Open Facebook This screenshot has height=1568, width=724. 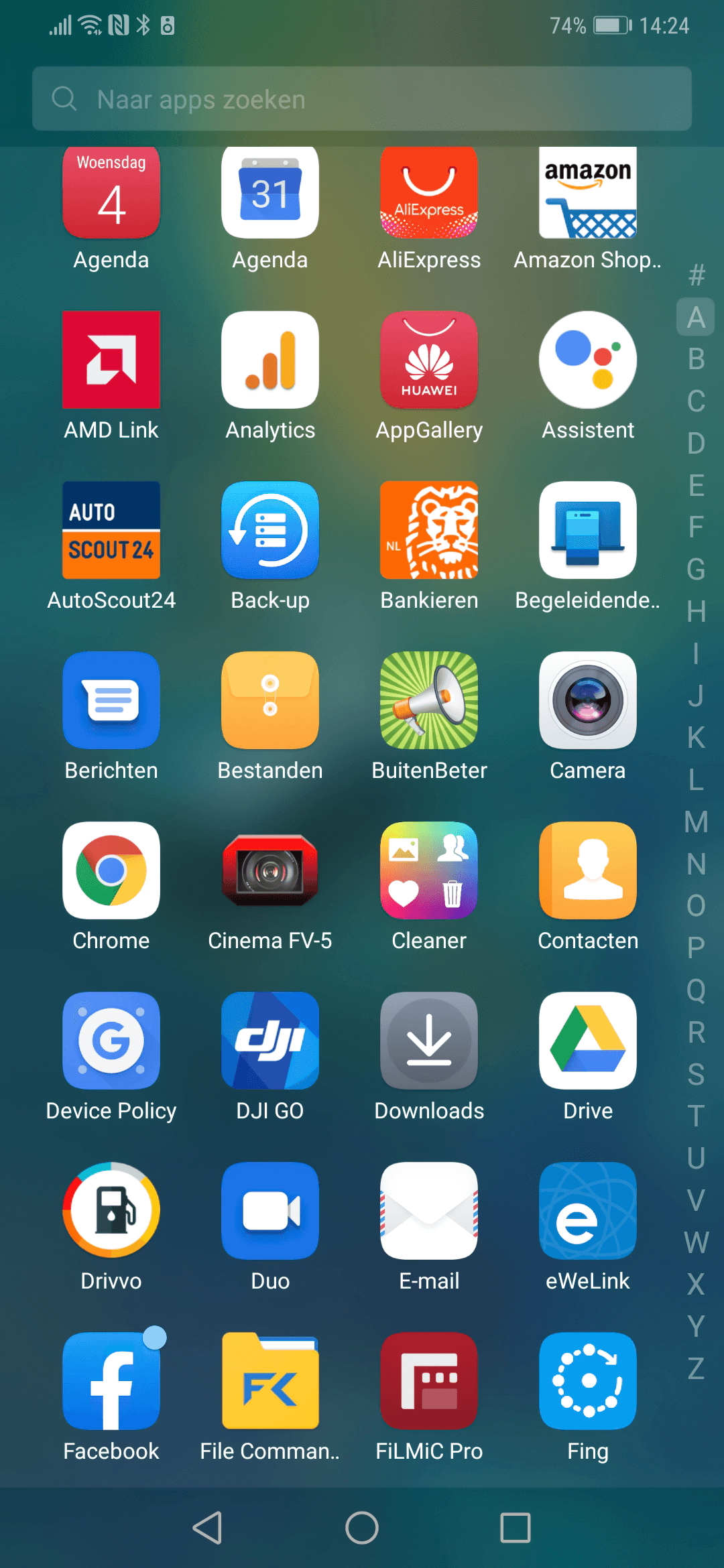111,1380
